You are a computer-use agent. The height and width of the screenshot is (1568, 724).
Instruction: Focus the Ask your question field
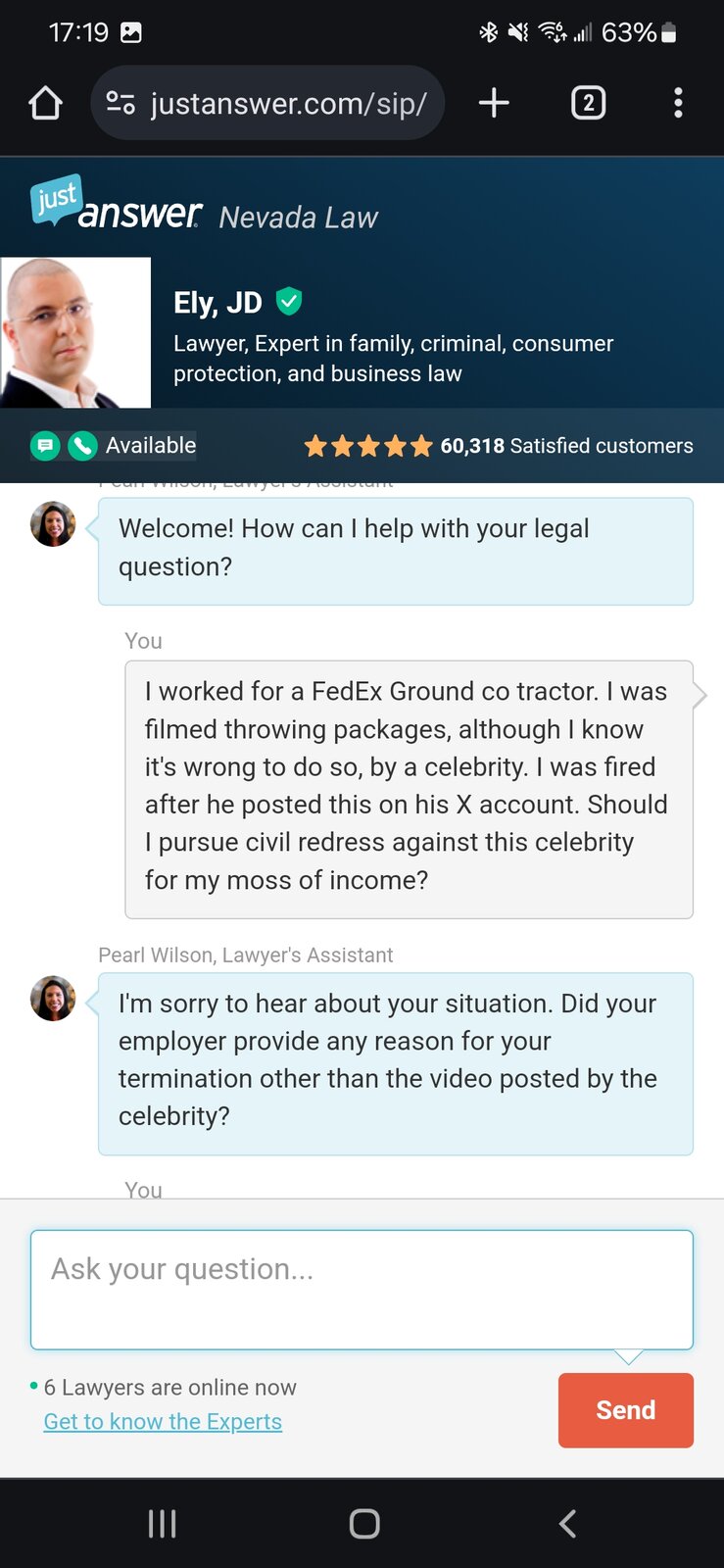(362, 1290)
